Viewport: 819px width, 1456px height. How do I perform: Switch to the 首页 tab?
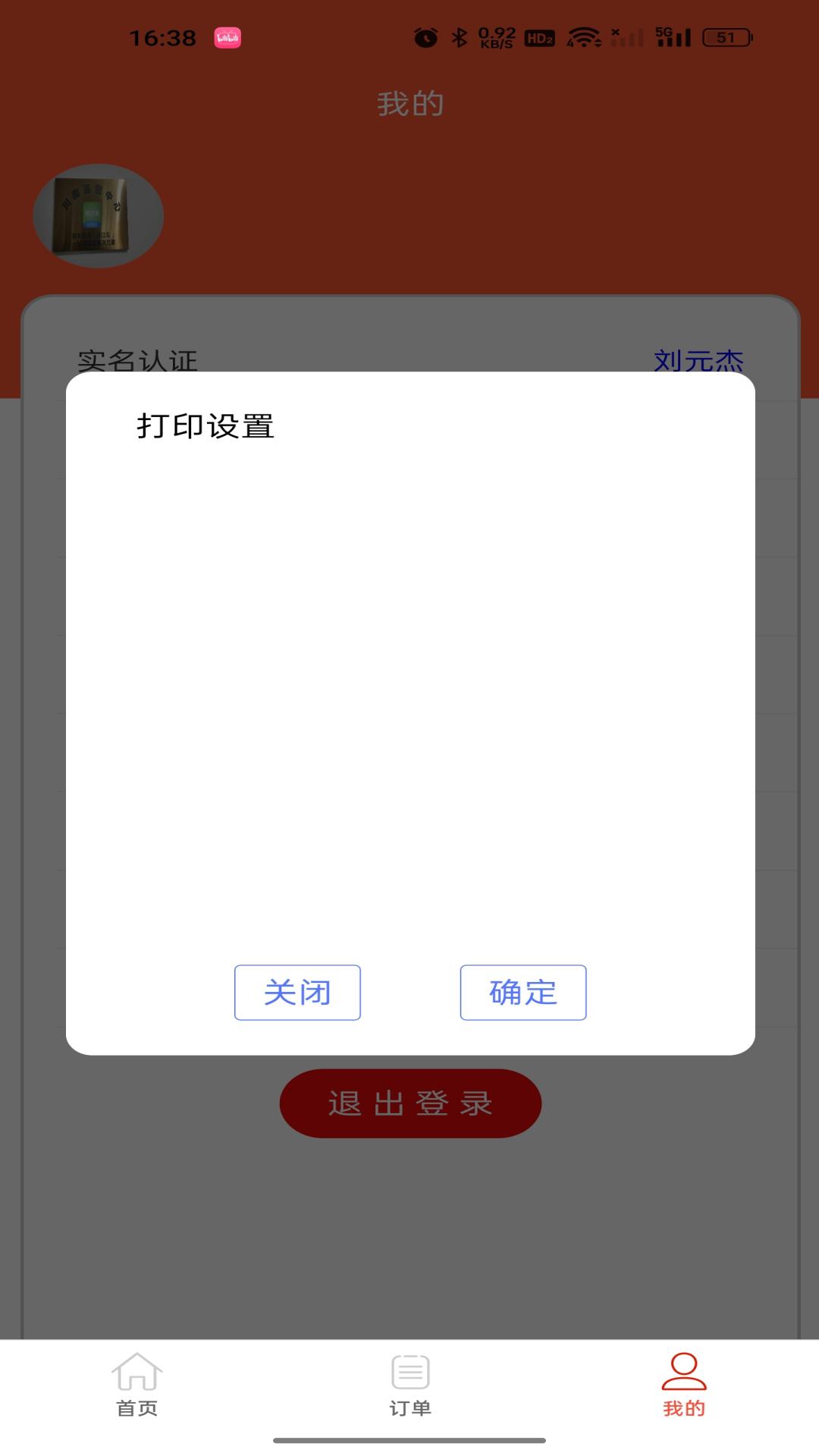click(136, 1385)
